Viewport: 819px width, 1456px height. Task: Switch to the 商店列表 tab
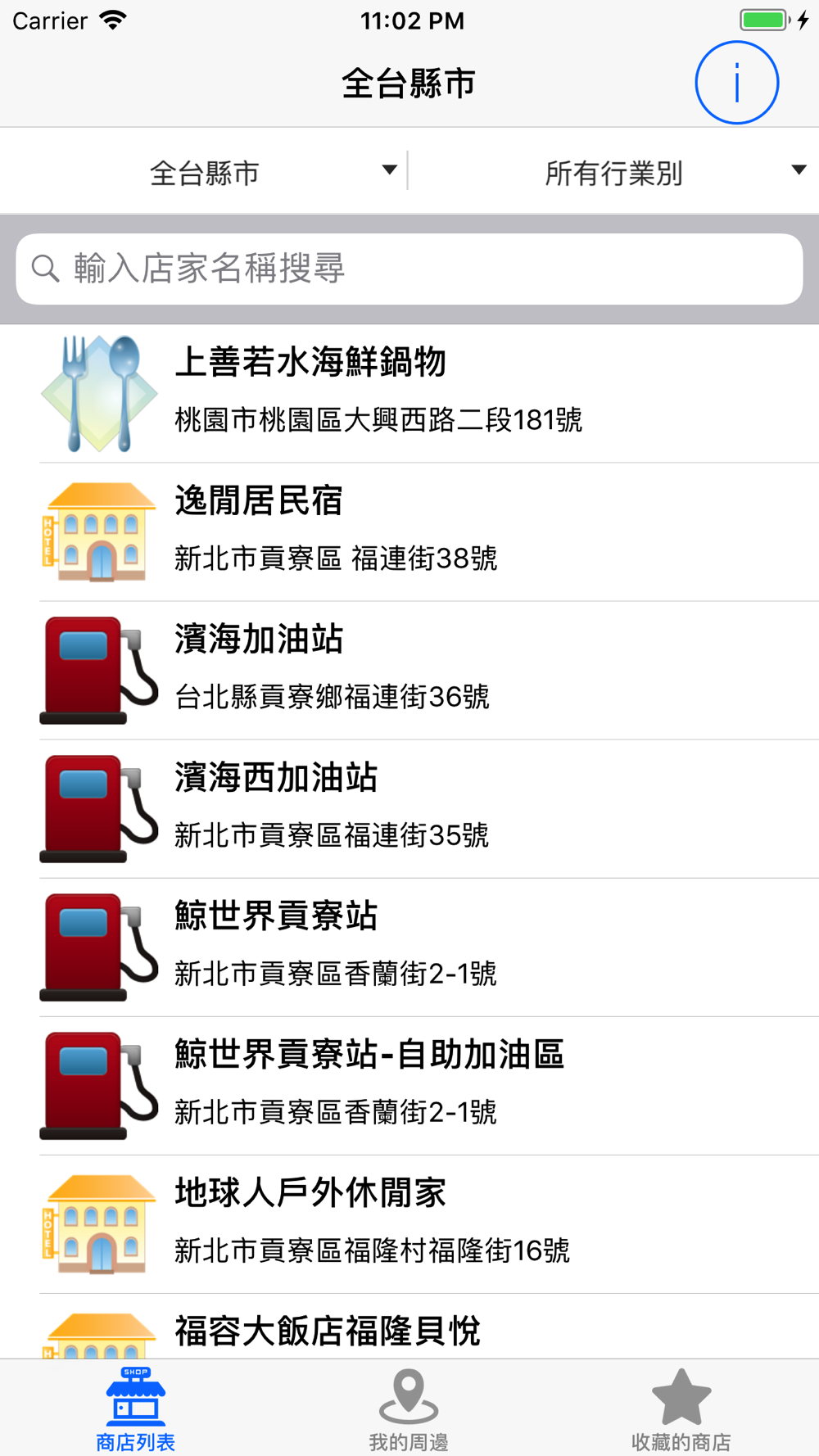[x=136, y=1409]
